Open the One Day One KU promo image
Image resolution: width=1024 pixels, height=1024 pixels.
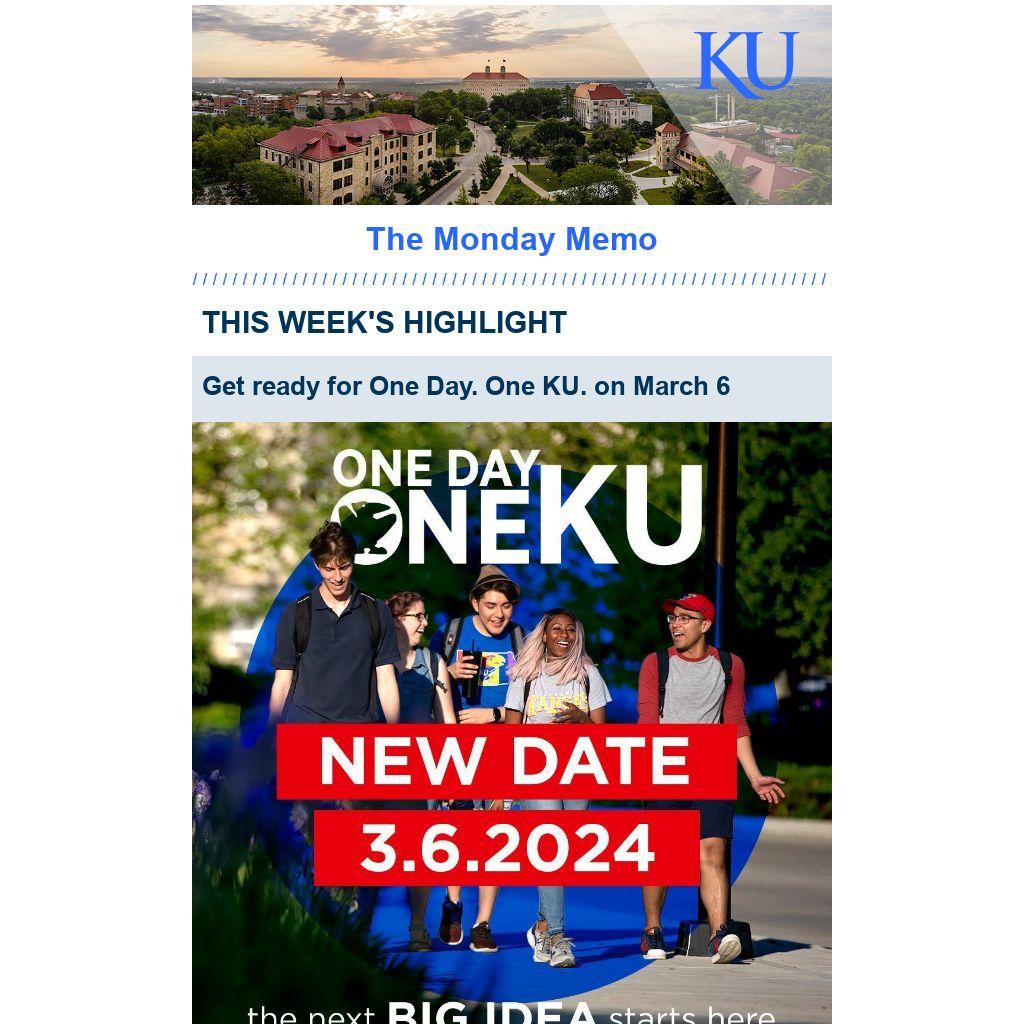point(511,720)
